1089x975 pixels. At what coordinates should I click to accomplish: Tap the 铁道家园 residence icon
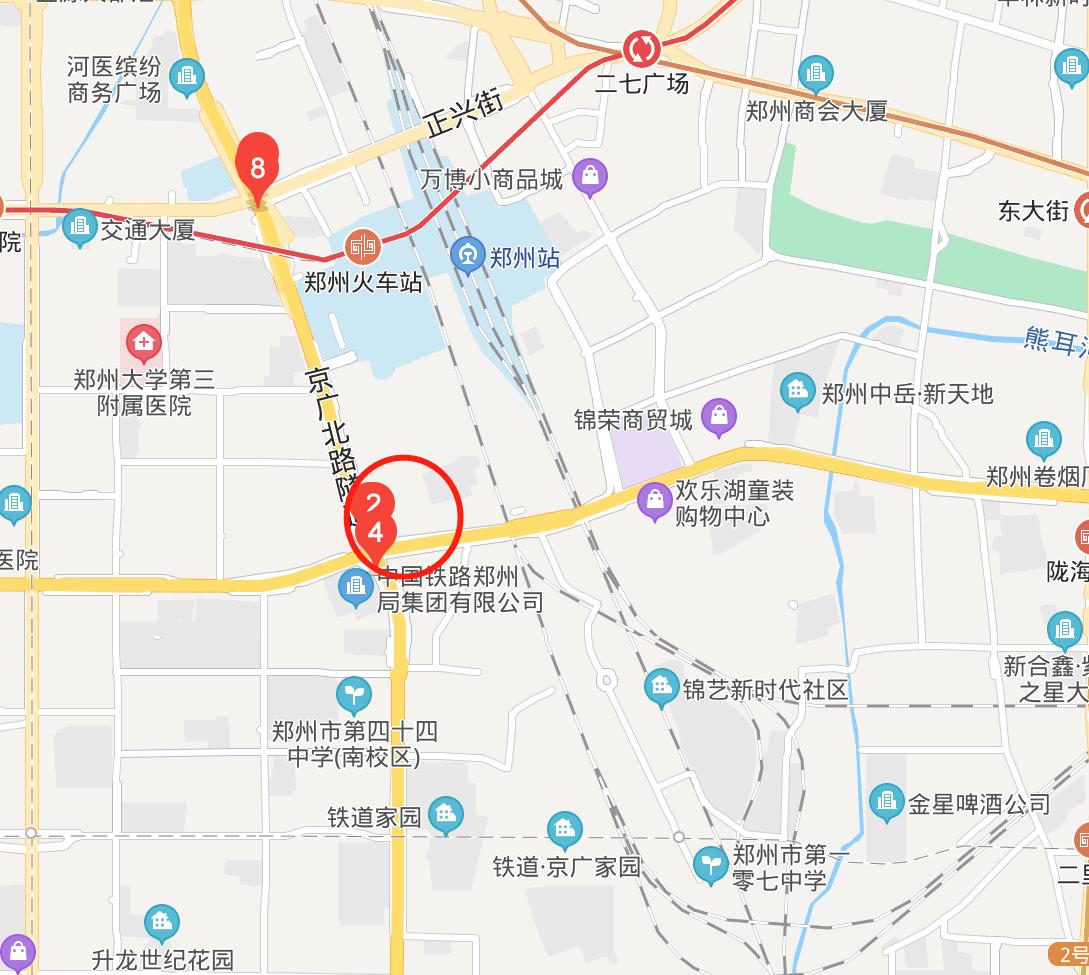(445, 816)
